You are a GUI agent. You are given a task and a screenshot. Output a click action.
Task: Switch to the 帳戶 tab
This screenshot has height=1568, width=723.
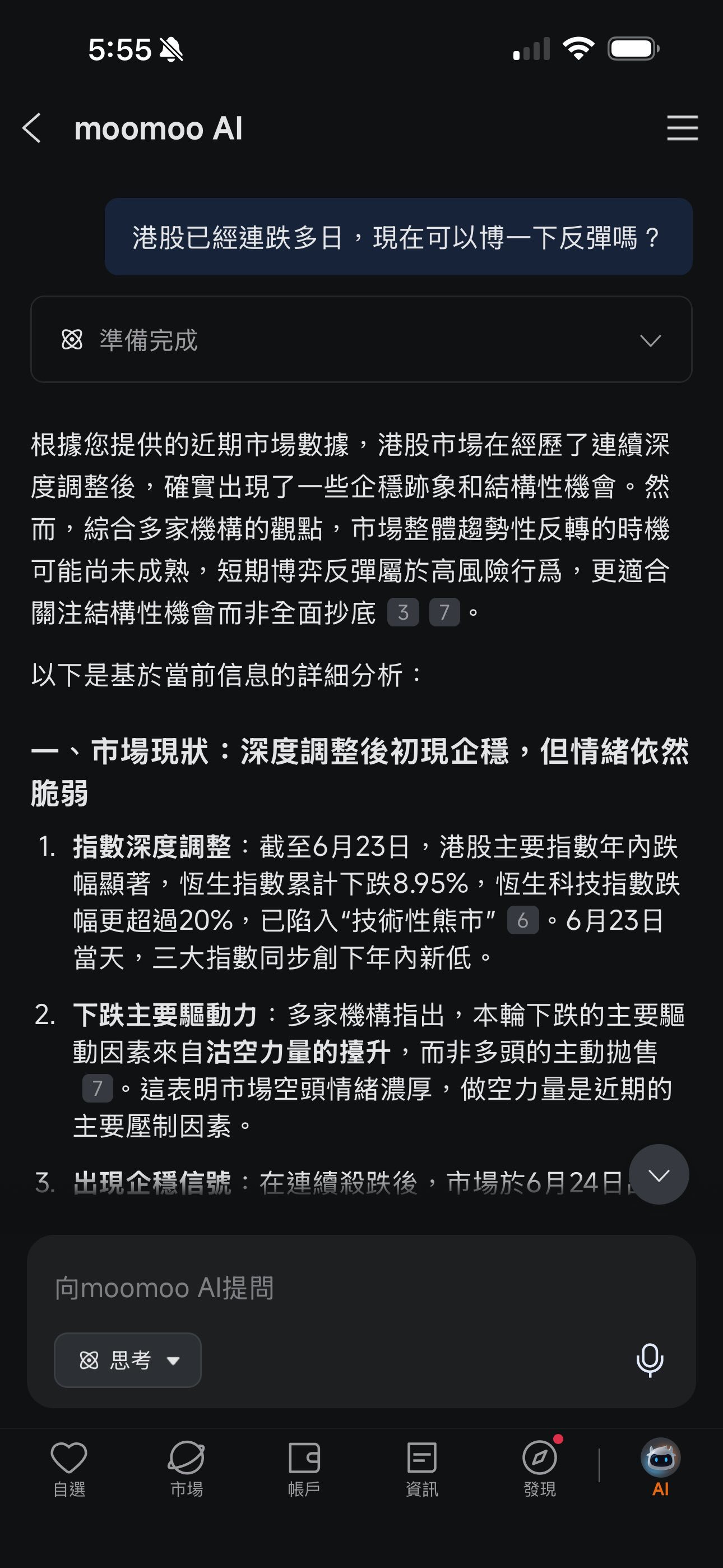coord(304,1469)
